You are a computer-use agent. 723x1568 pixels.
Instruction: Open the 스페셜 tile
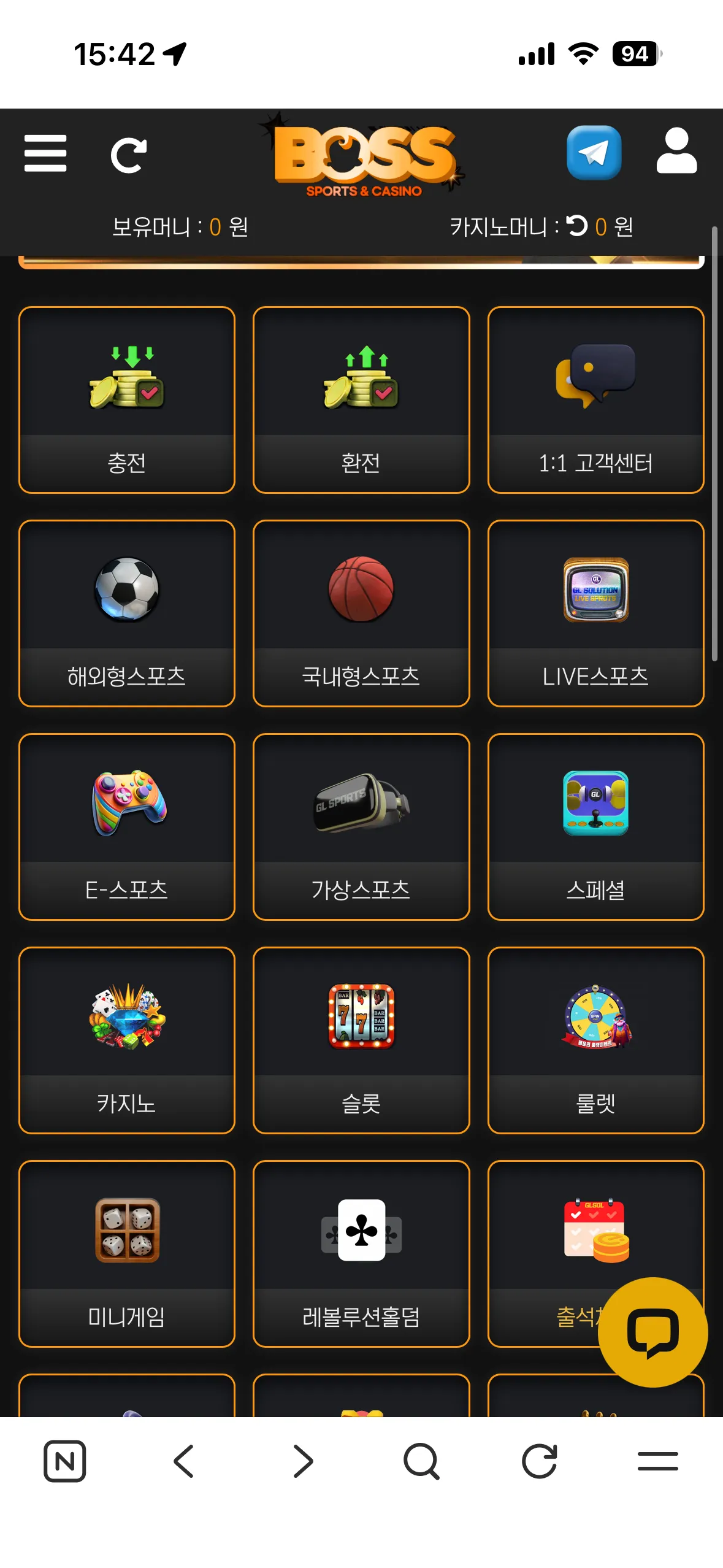595,827
